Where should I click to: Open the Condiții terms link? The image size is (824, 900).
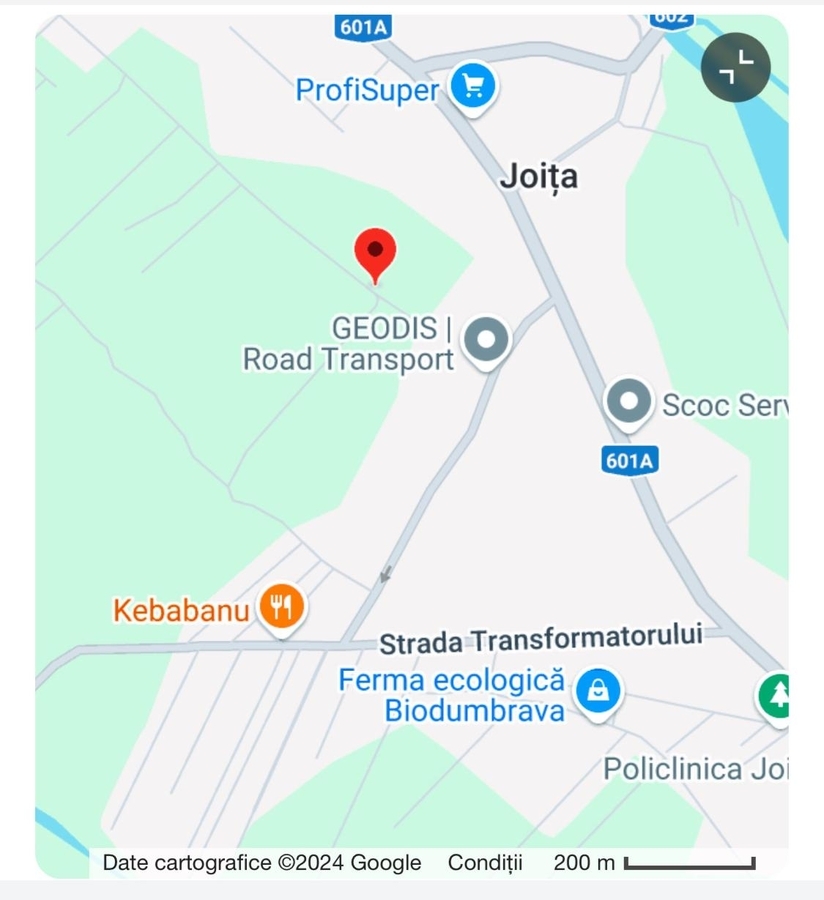(485, 862)
